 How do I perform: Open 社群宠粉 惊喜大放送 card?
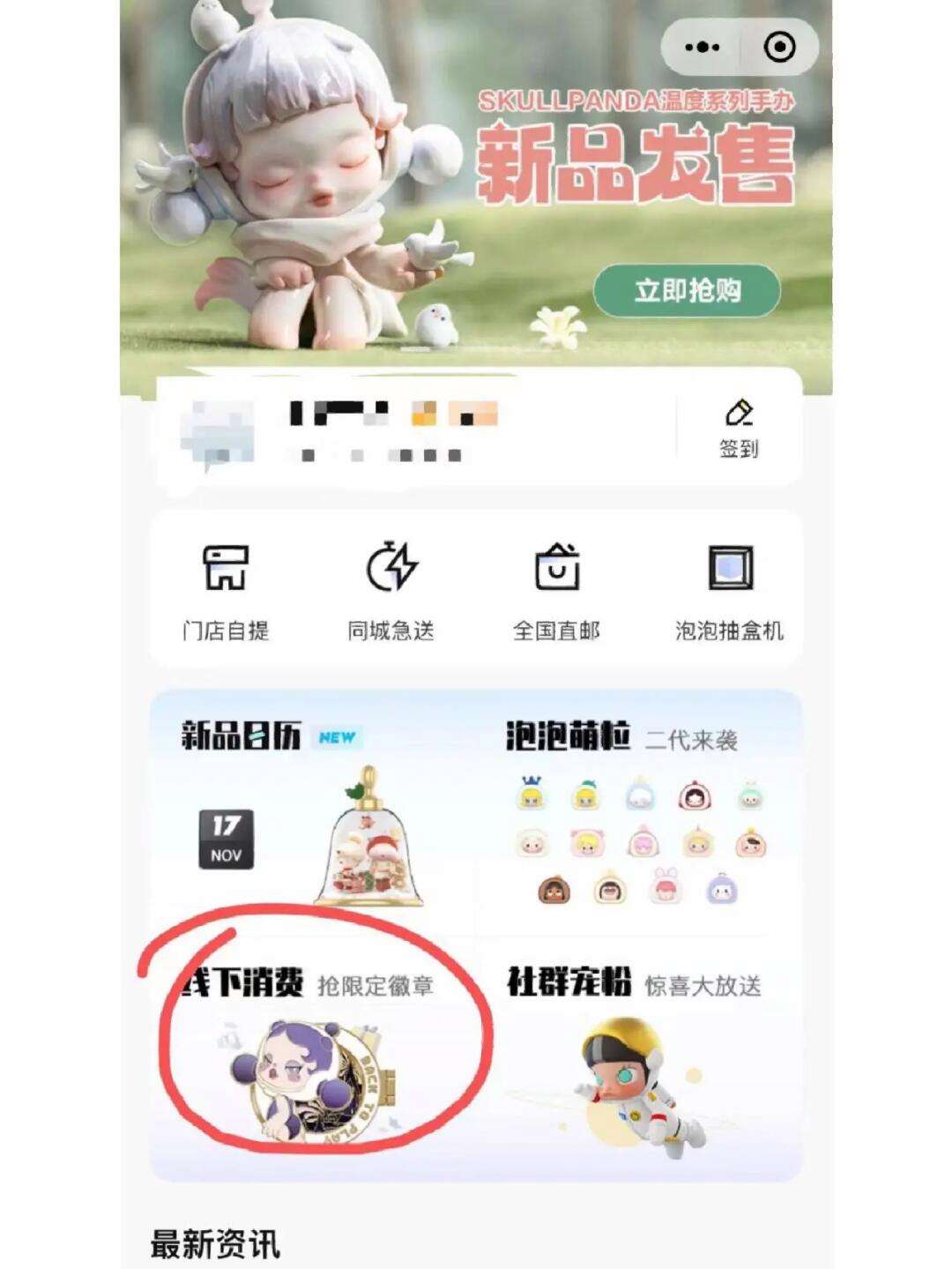[x=639, y=1054]
